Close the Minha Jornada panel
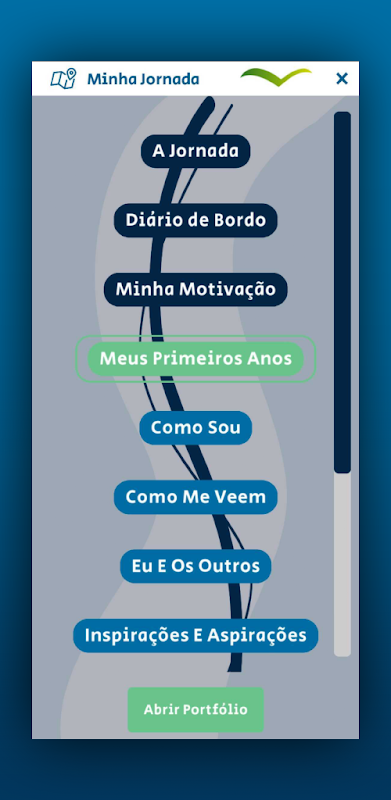This screenshot has width=391, height=800. point(341,79)
